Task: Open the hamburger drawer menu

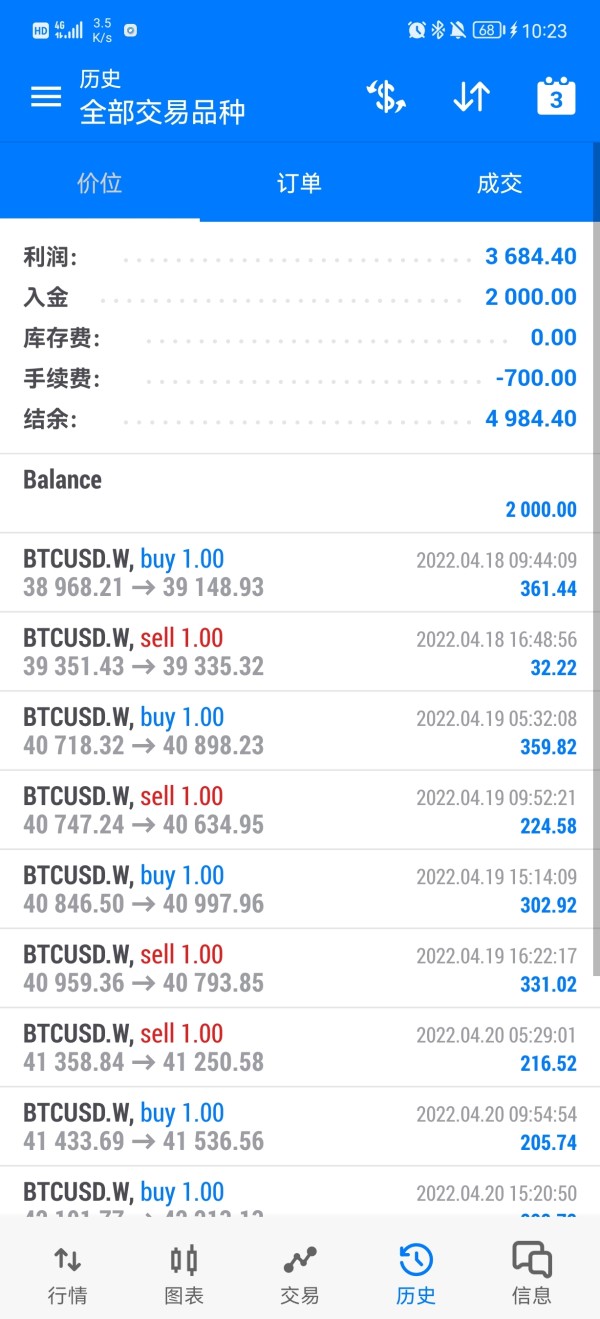Action: (46, 96)
